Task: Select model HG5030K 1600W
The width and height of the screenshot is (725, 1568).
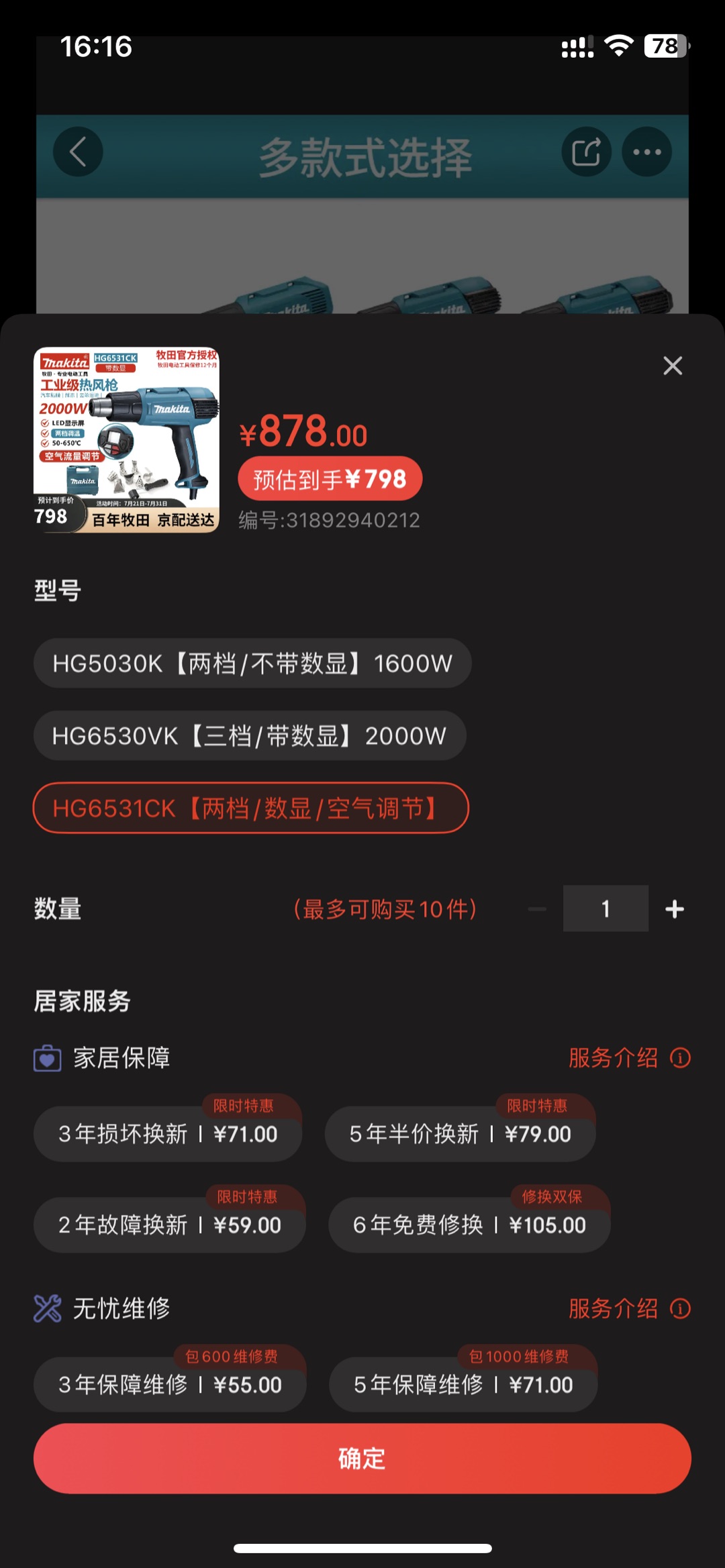Action: tap(252, 664)
